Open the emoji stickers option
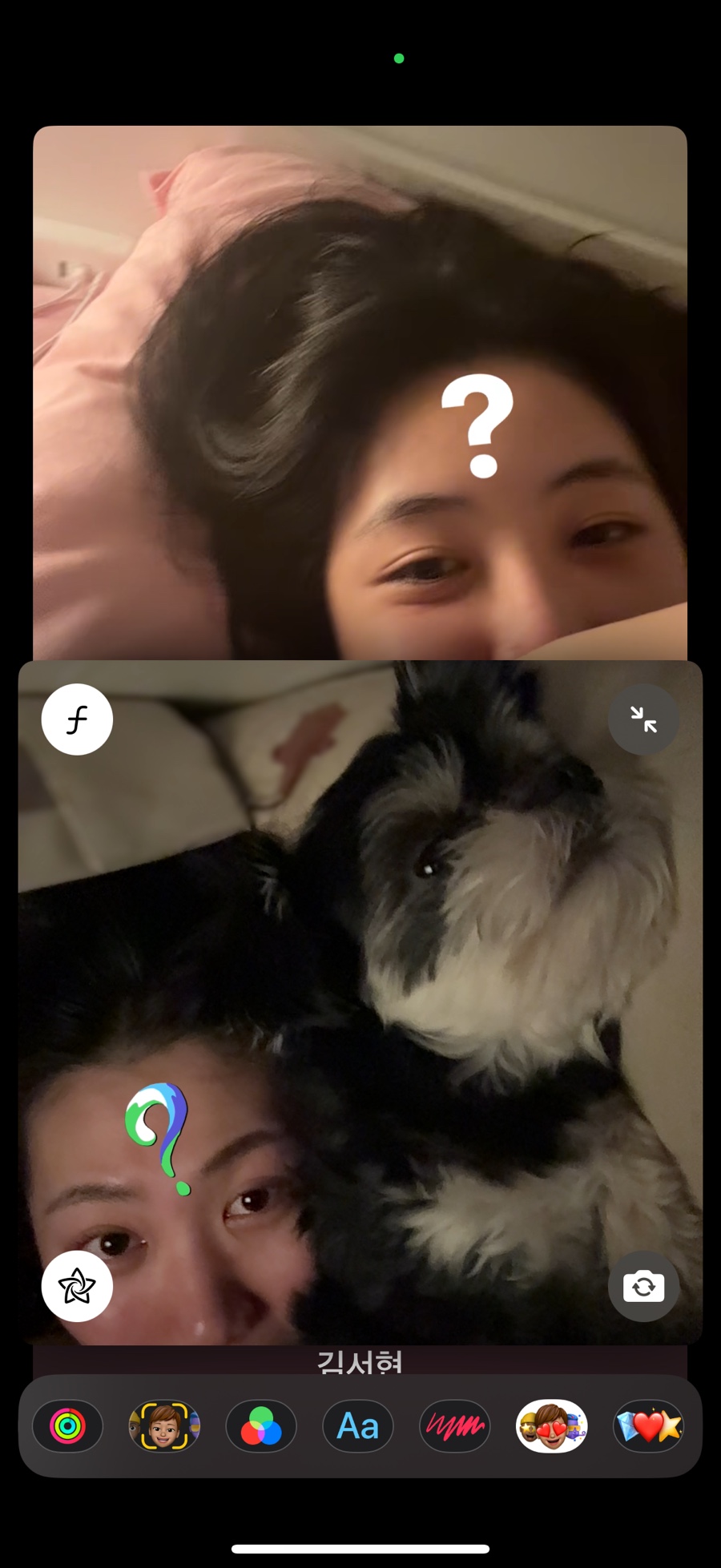The image size is (721, 1568). click(648, 1426)
